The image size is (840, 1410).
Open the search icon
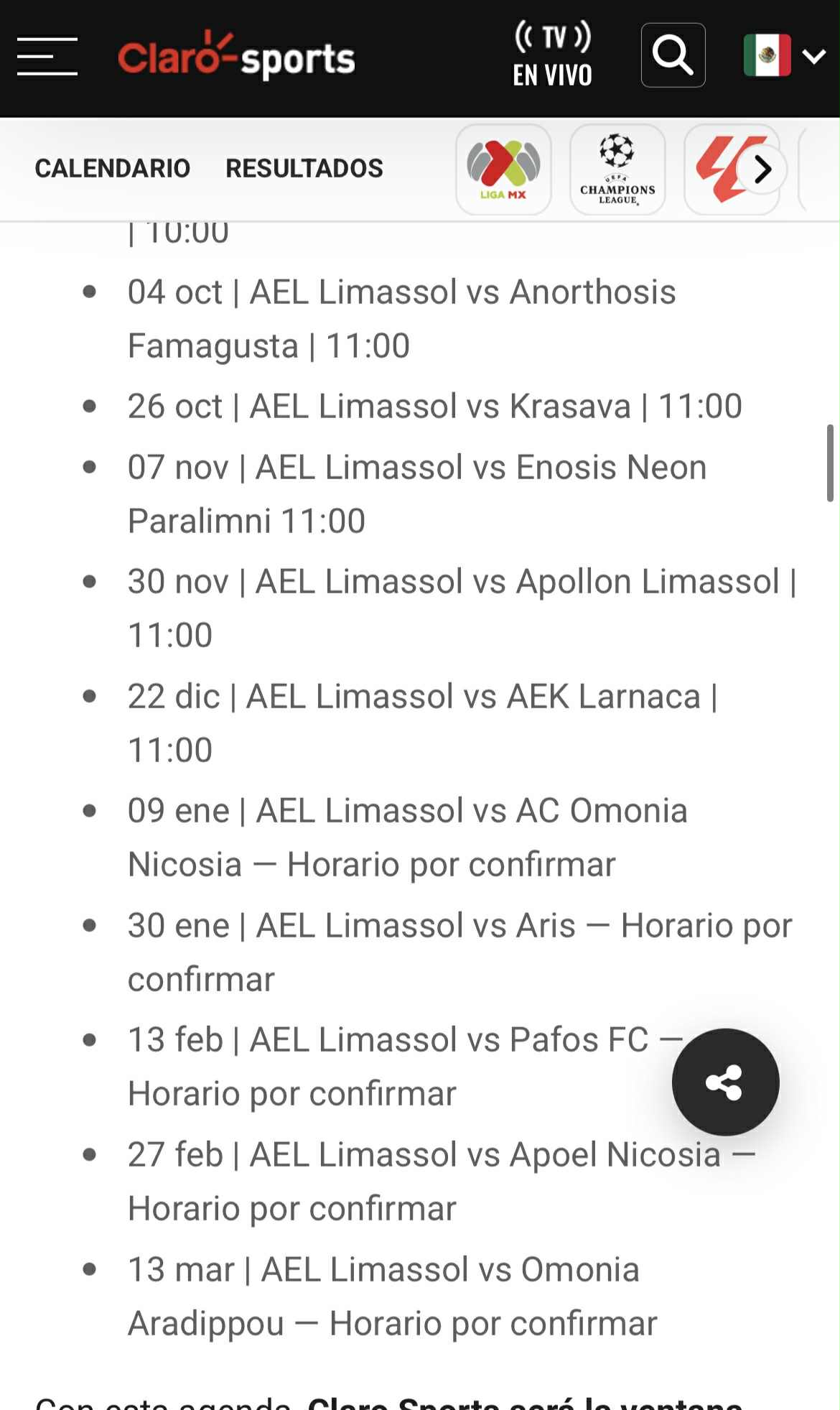[673, 55]
